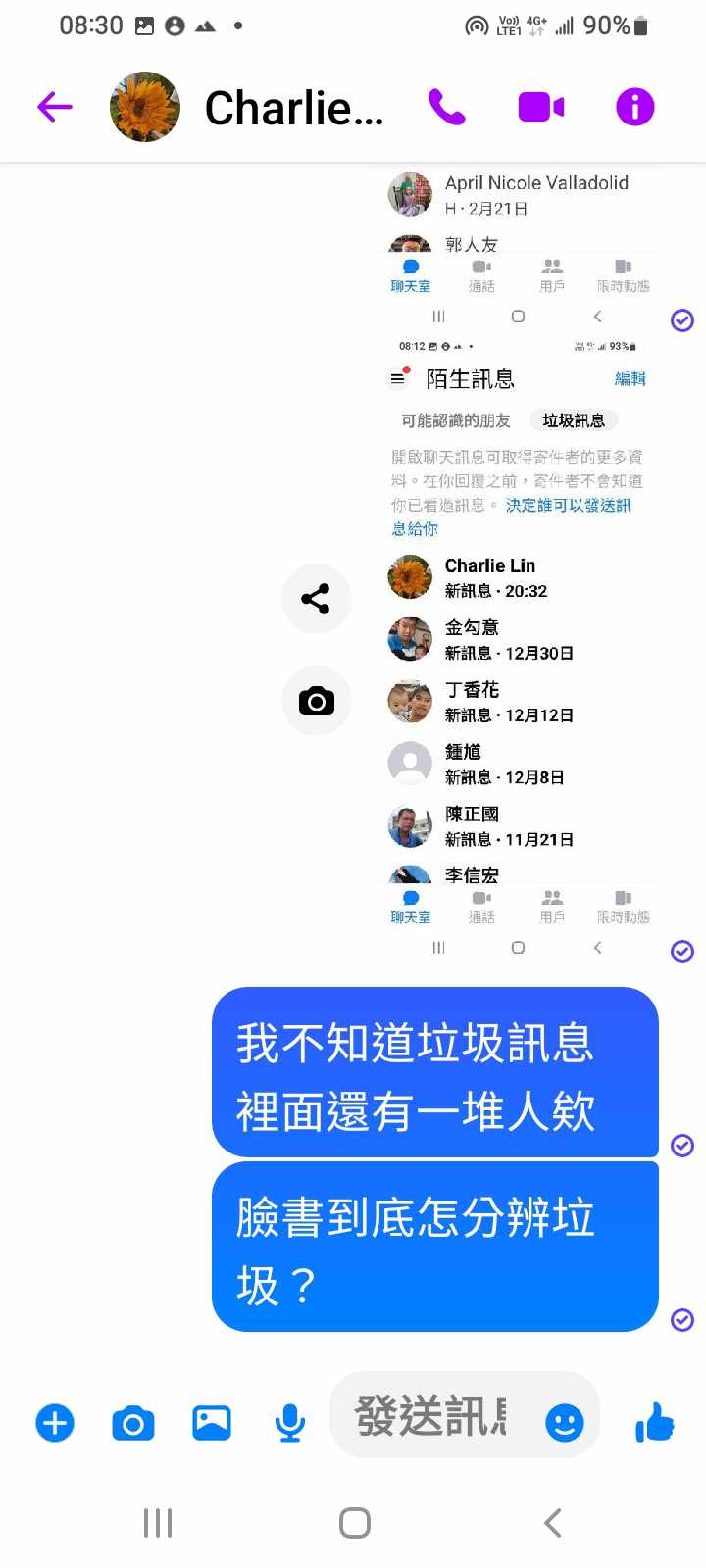Open the camera from the composer bar

pos(133,1423)
